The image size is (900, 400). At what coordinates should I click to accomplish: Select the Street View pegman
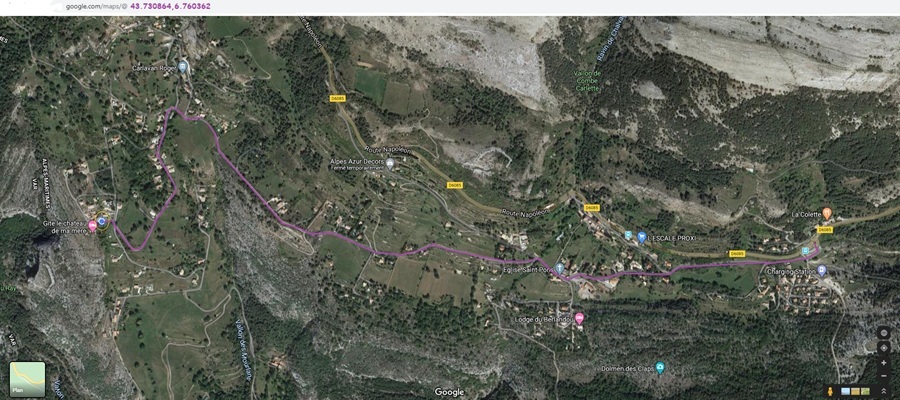830,391
